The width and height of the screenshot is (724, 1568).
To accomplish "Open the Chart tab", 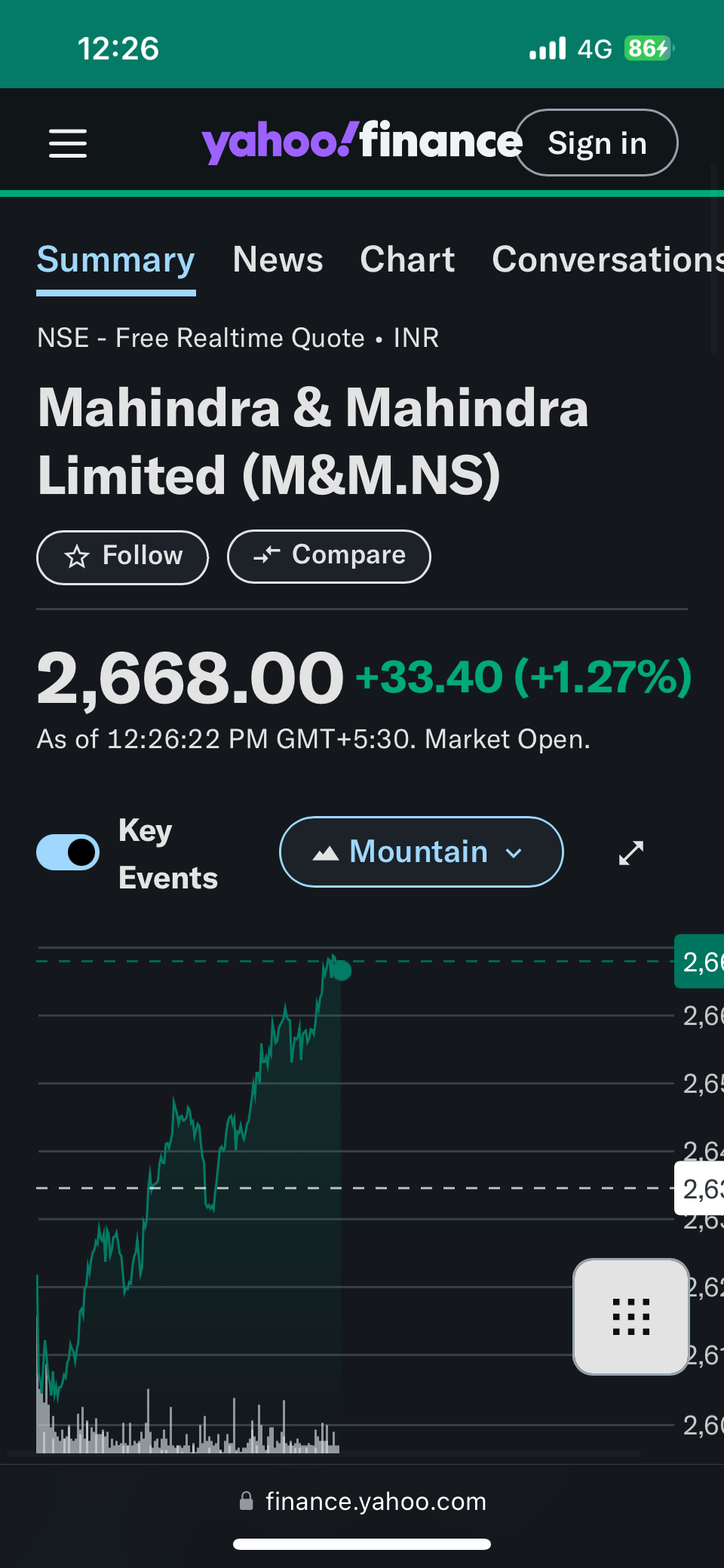I will [407, 260].
